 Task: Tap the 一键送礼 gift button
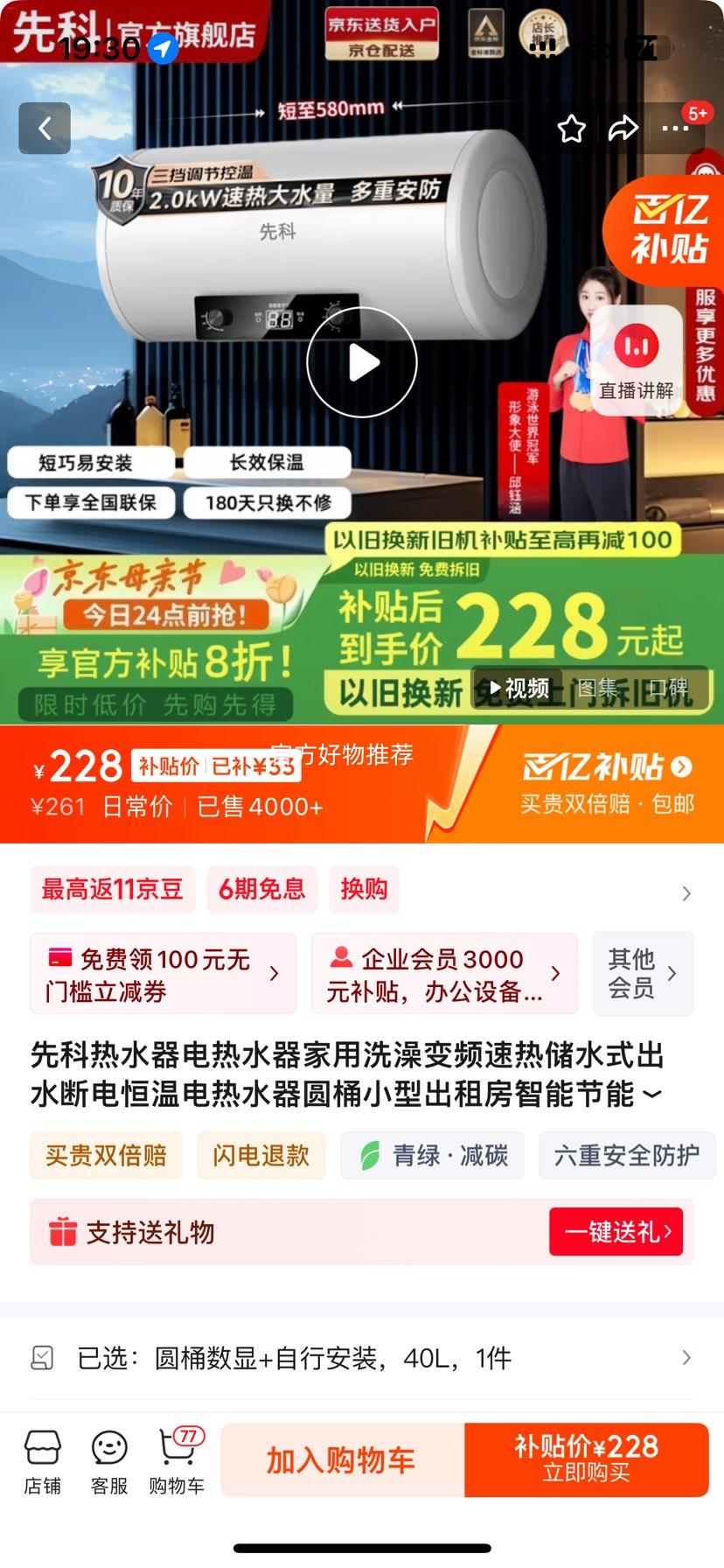(x=617, y=1232)
